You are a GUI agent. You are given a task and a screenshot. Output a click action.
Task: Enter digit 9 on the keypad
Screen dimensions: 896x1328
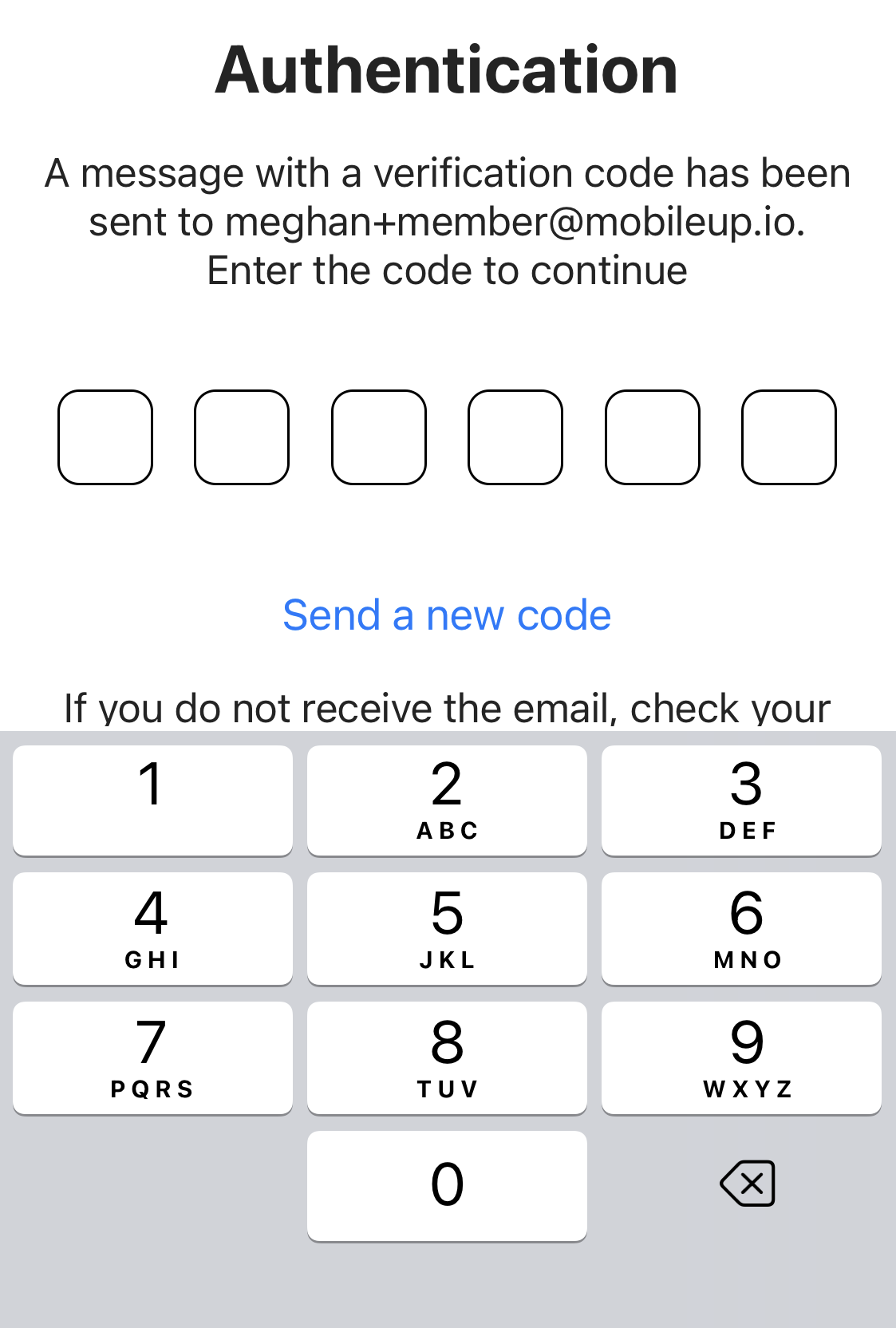tap(741, 1057)
